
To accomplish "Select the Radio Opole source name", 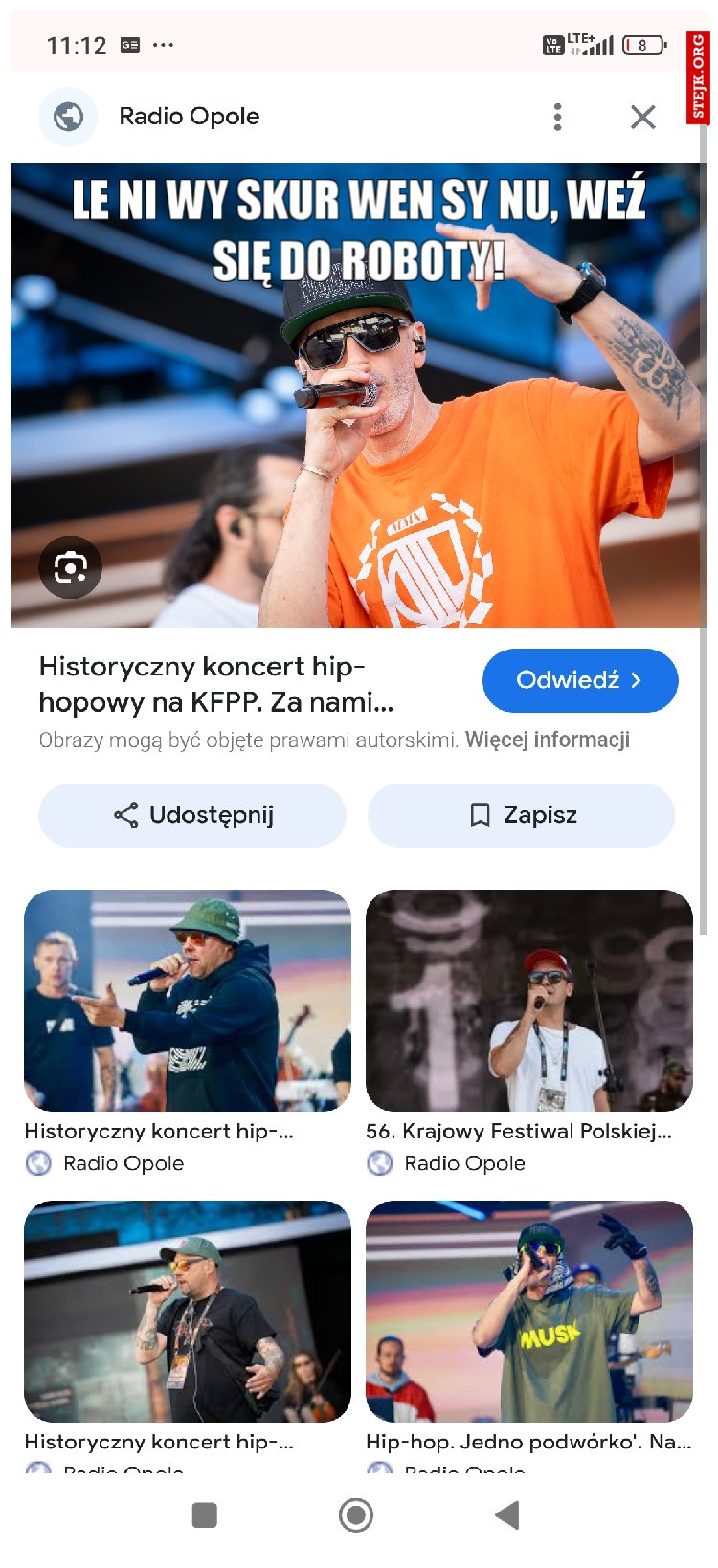I will [x=189, y=116].
